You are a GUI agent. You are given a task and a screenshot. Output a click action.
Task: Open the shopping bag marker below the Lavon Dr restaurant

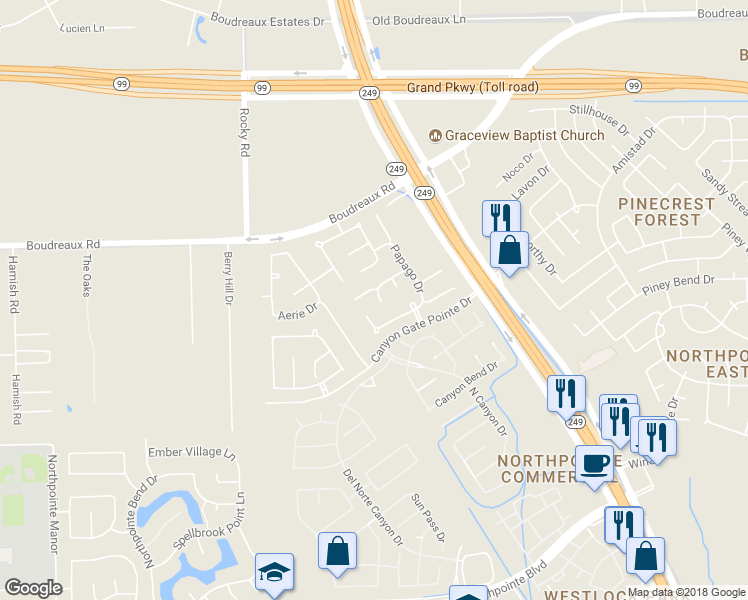tap(509, 253)
